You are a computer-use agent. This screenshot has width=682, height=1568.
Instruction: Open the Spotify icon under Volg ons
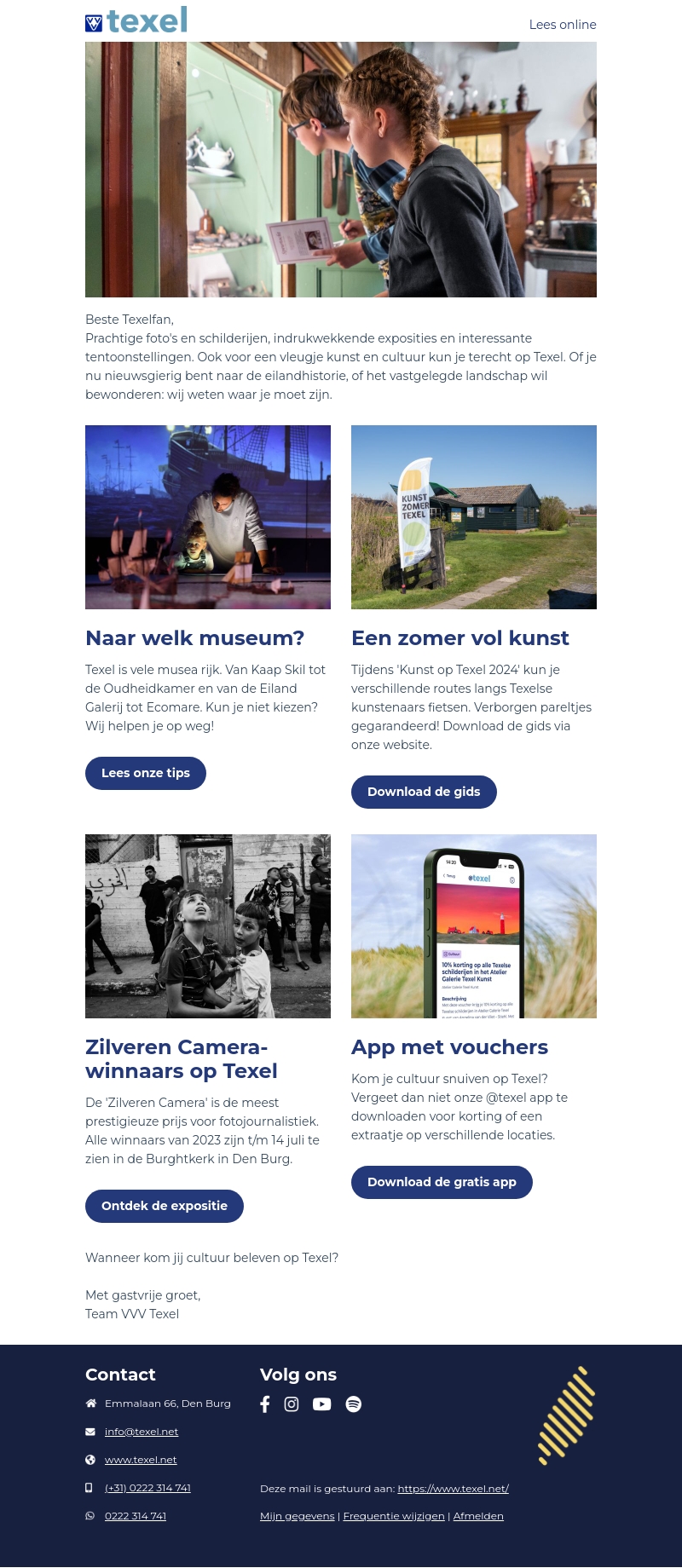coord(353,1404)
